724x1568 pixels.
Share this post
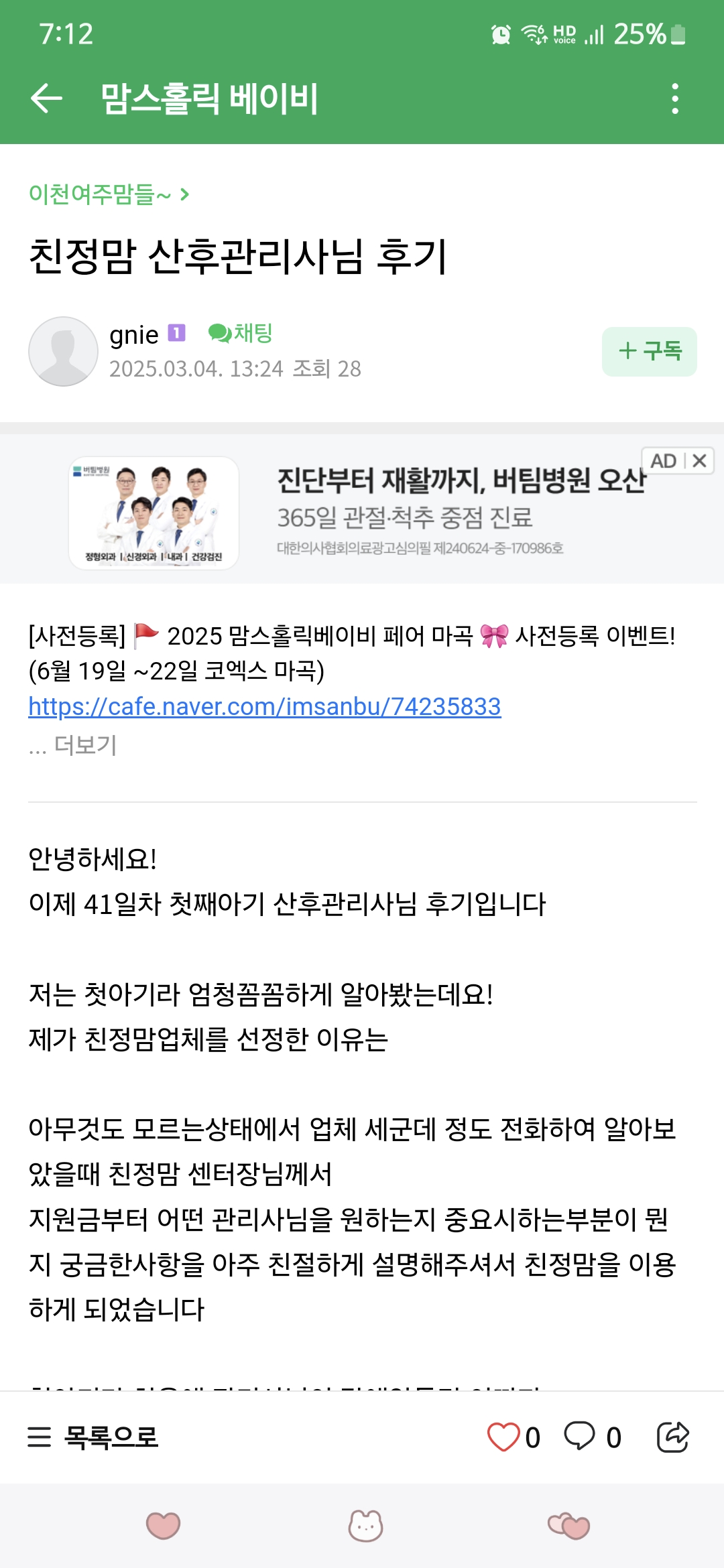point(672,1437)
